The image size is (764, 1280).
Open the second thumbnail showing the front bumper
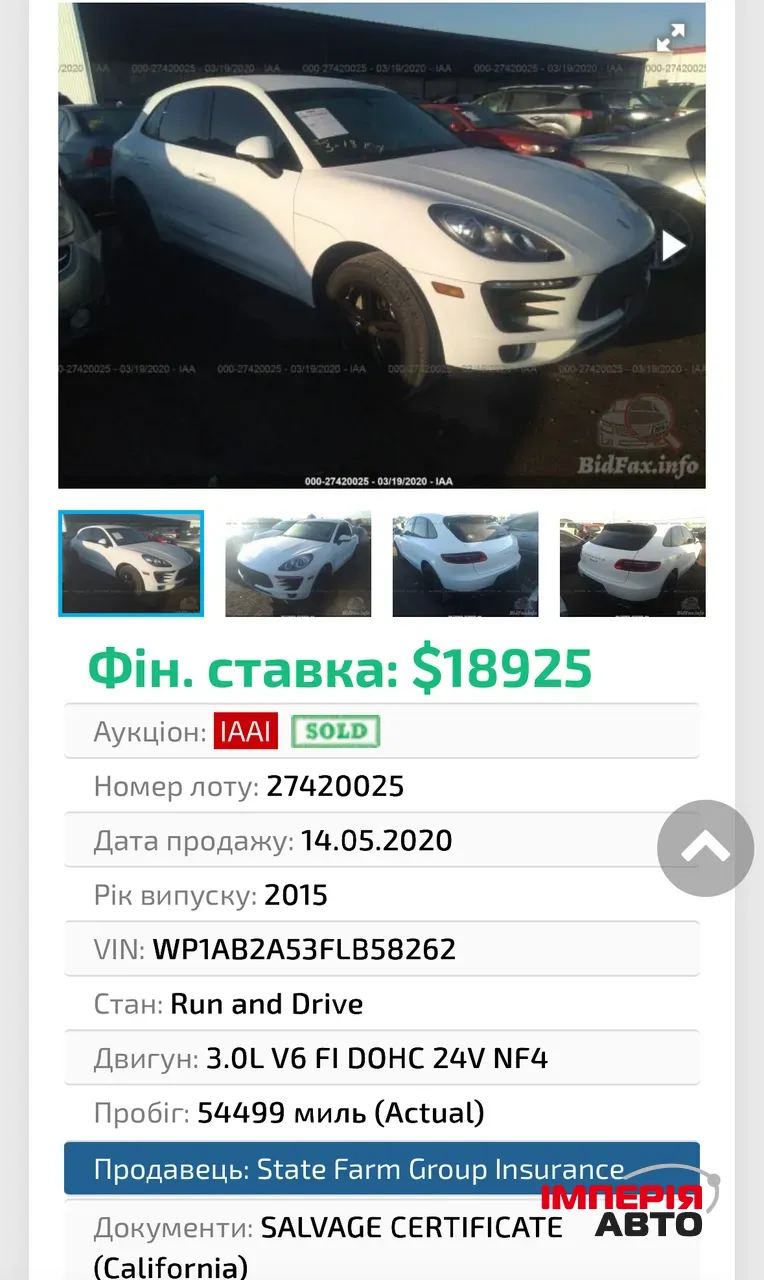click(298, 563)
